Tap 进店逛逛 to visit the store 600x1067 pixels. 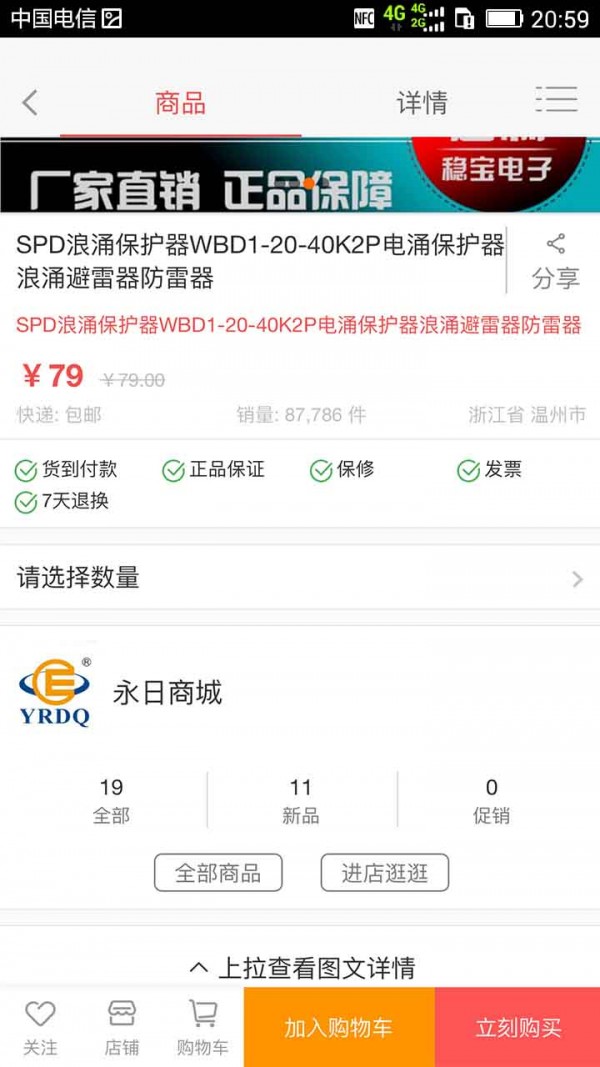tap(384, 873)
